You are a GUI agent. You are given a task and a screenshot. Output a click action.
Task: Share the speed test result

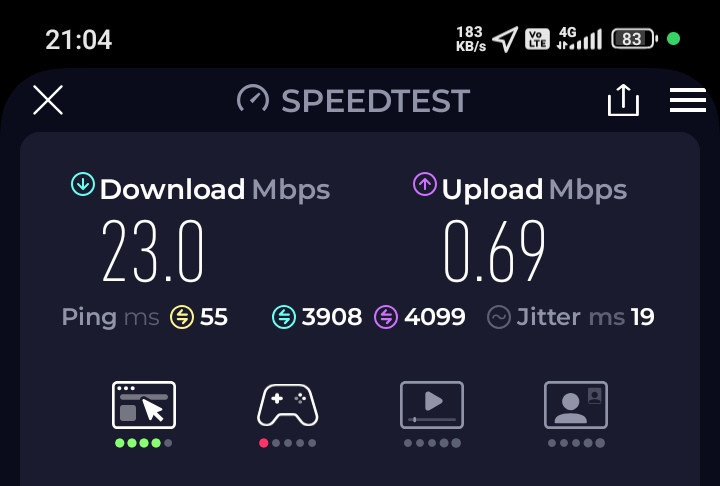(622, 100)
